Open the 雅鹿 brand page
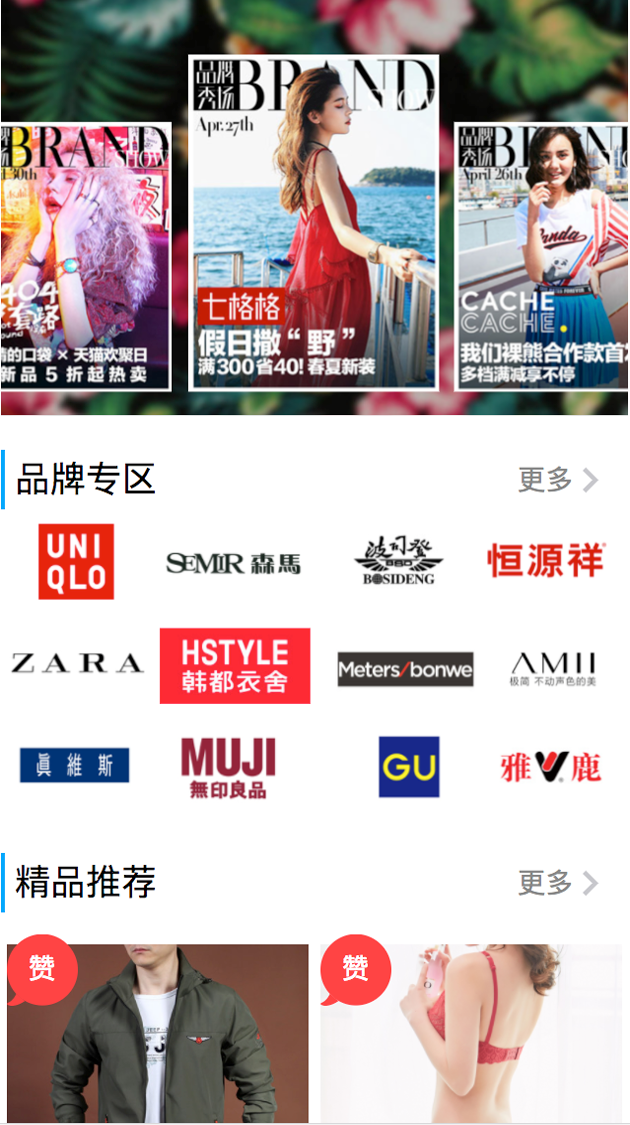Viewport: 630px width, 1125px height. 550,767
